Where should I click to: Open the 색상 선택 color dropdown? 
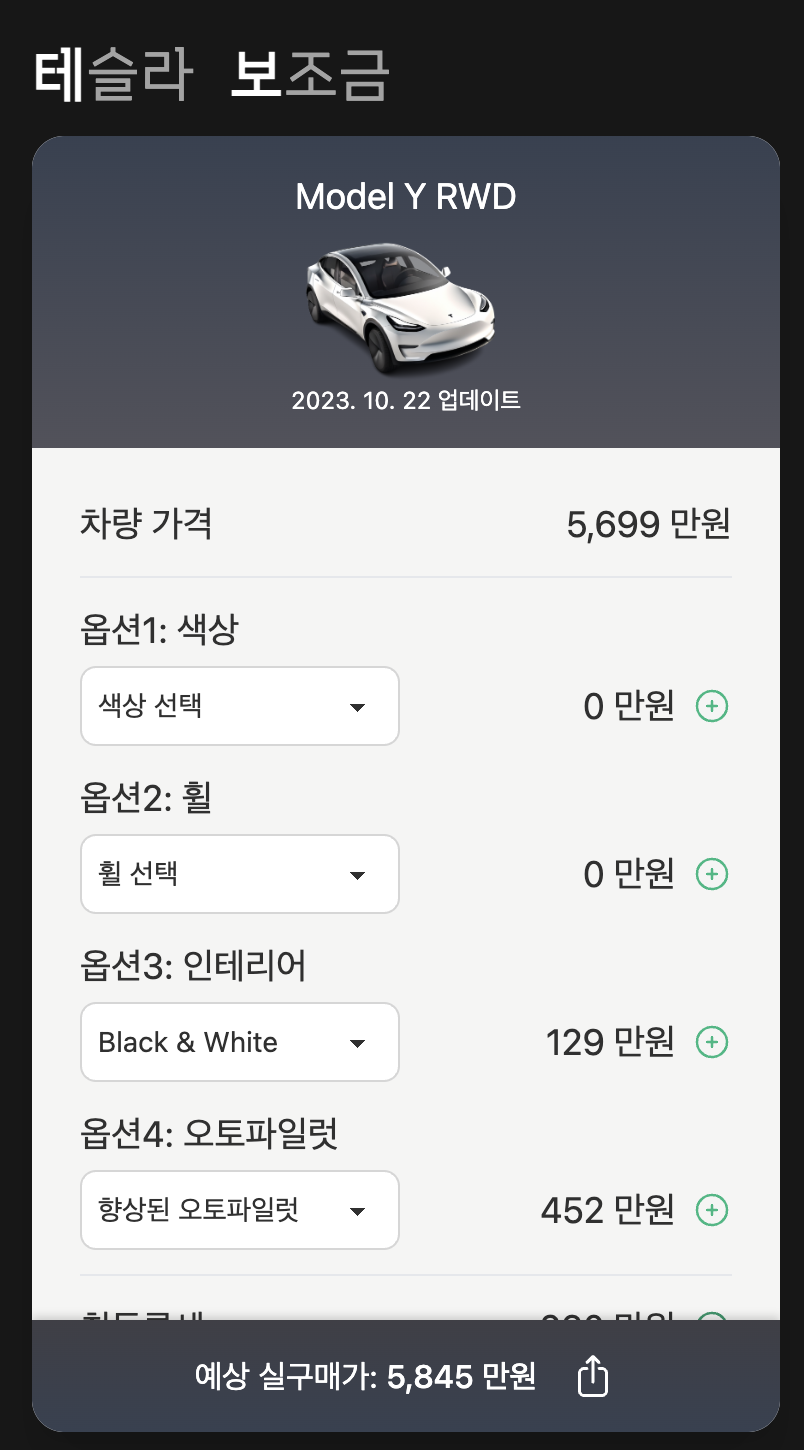click(x=240, y=706)
